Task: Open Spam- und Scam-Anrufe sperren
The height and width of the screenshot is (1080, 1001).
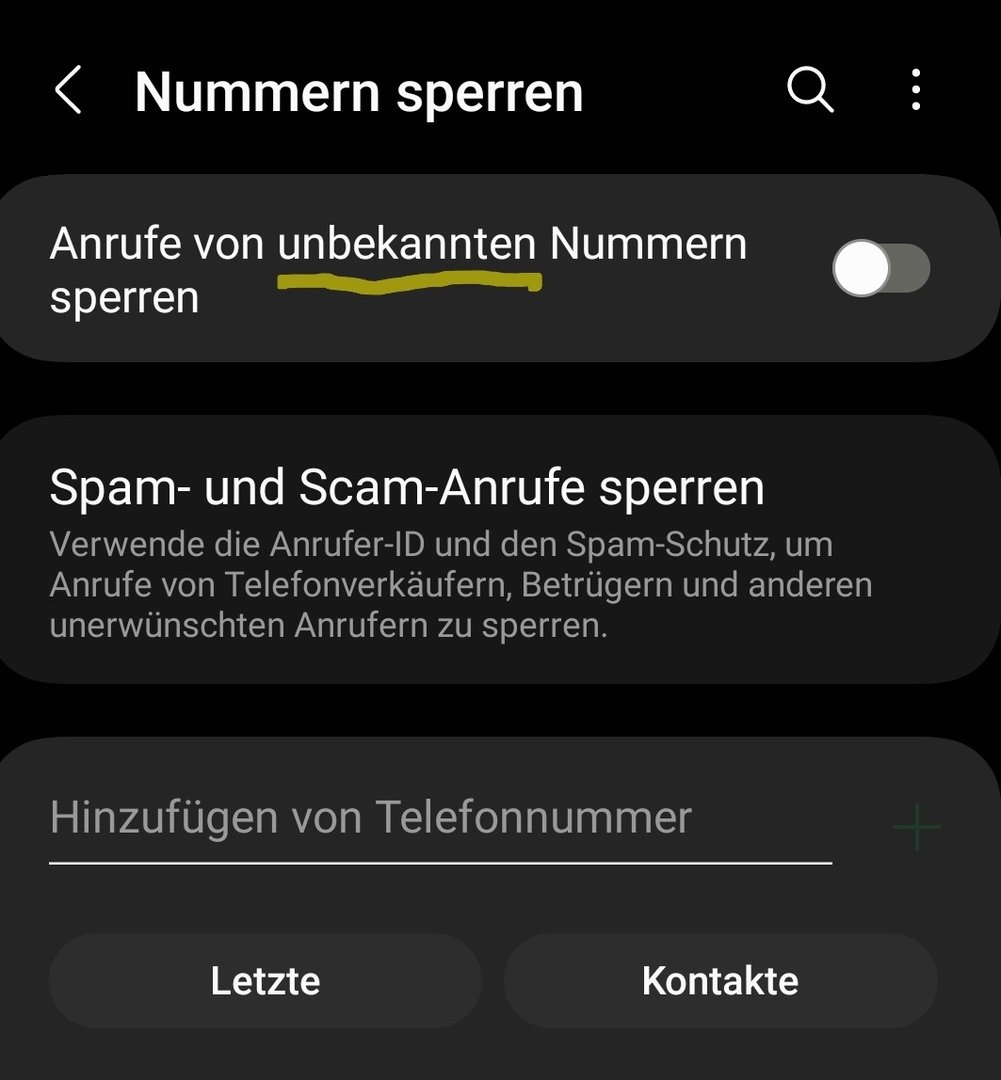Action: [x=460, y=548]
